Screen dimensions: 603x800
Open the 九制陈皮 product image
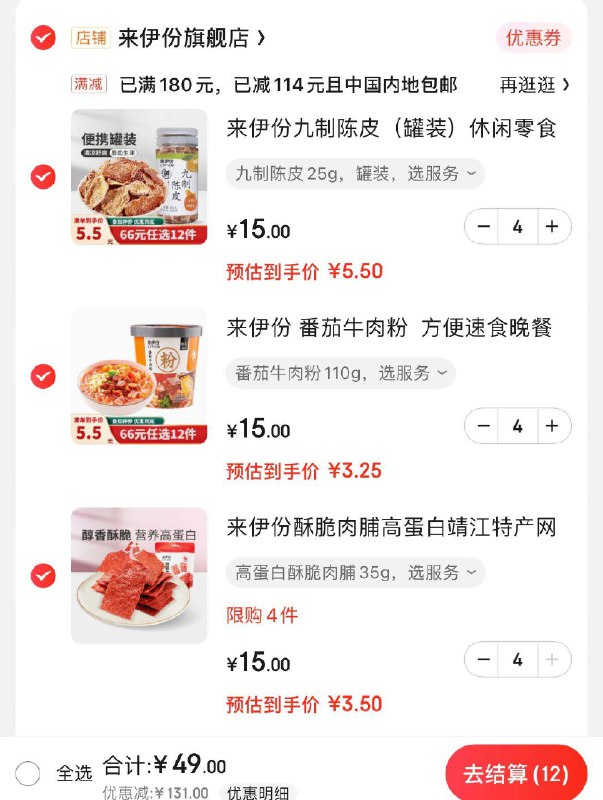click(139, 177)
